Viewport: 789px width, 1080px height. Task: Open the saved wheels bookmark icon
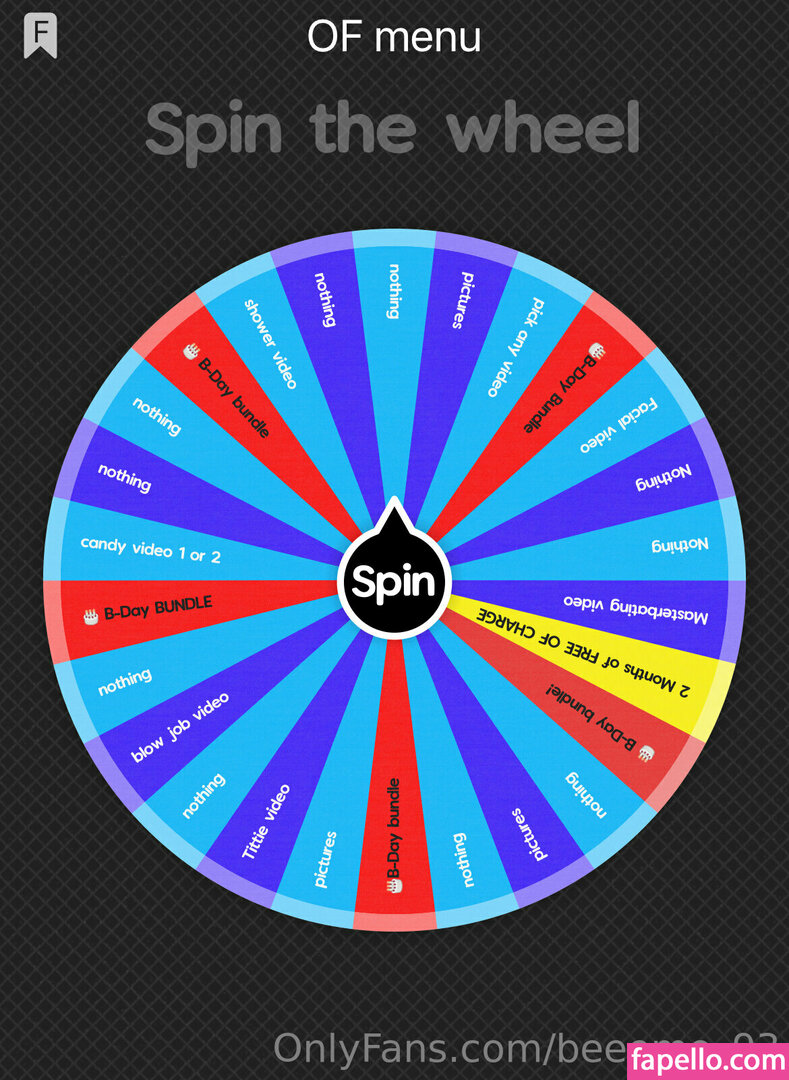40,37
